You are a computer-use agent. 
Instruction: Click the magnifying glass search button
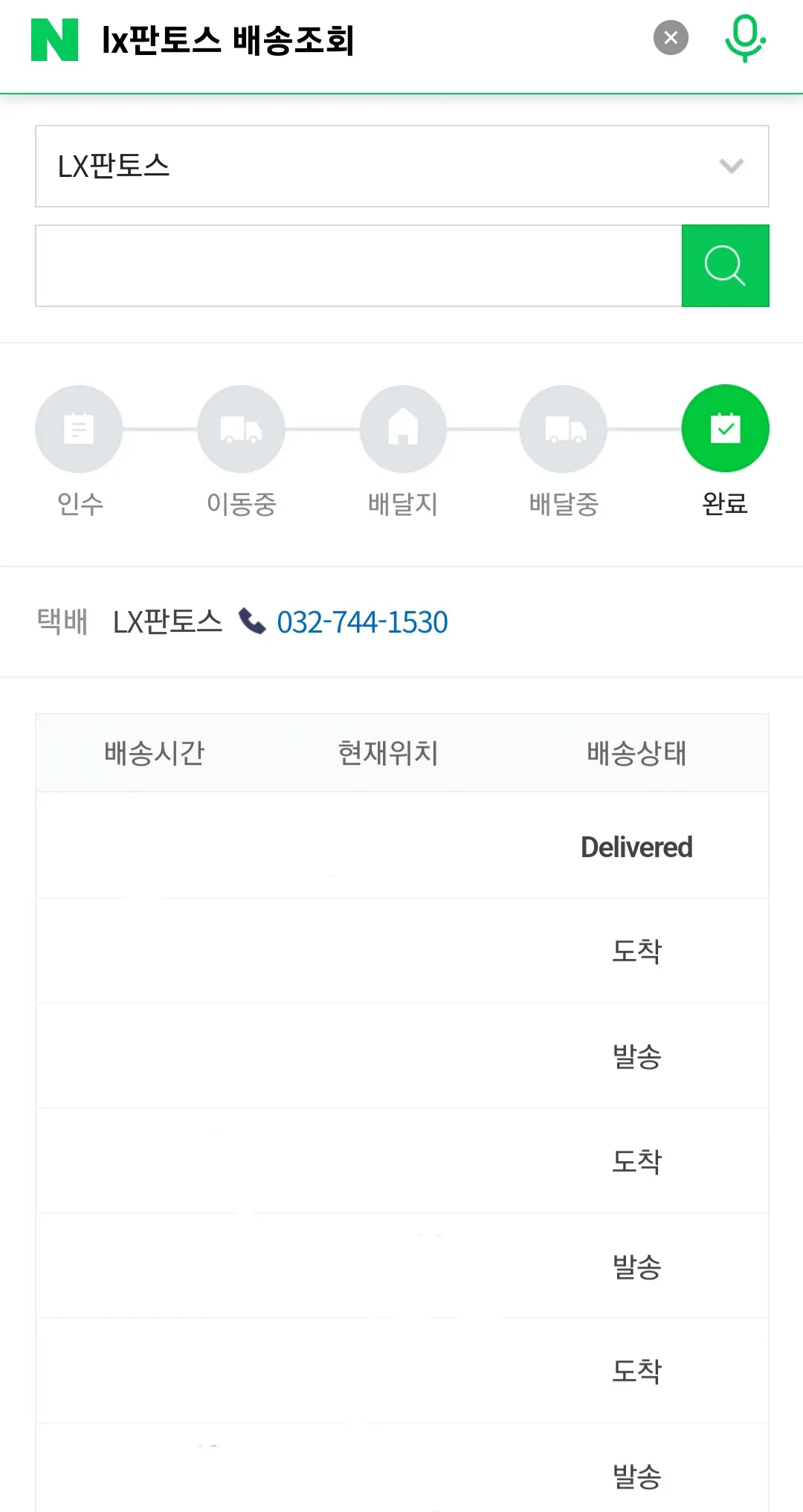click(726, 265)
